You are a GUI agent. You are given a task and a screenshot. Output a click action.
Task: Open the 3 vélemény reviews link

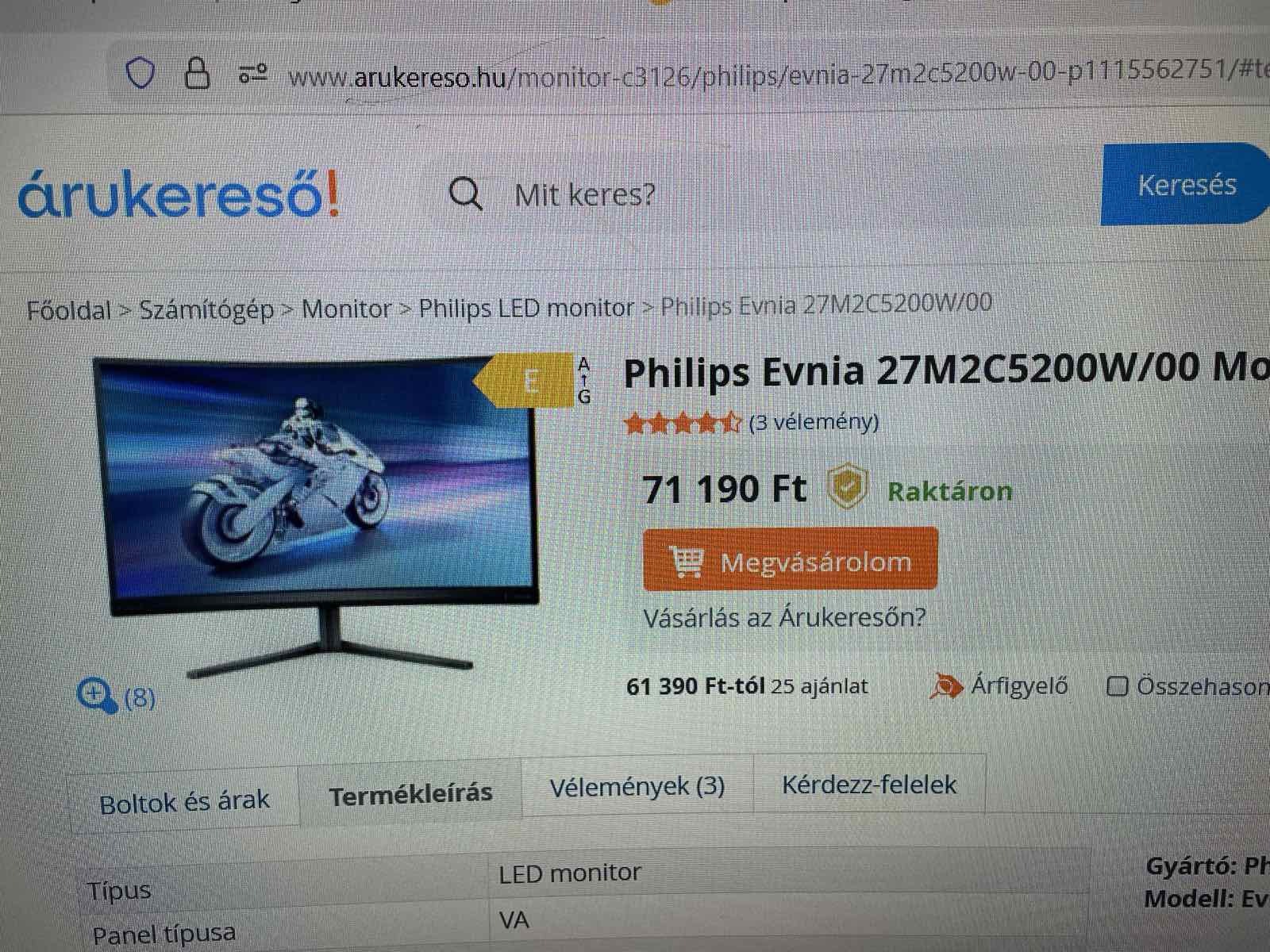(x=814, y=422)
